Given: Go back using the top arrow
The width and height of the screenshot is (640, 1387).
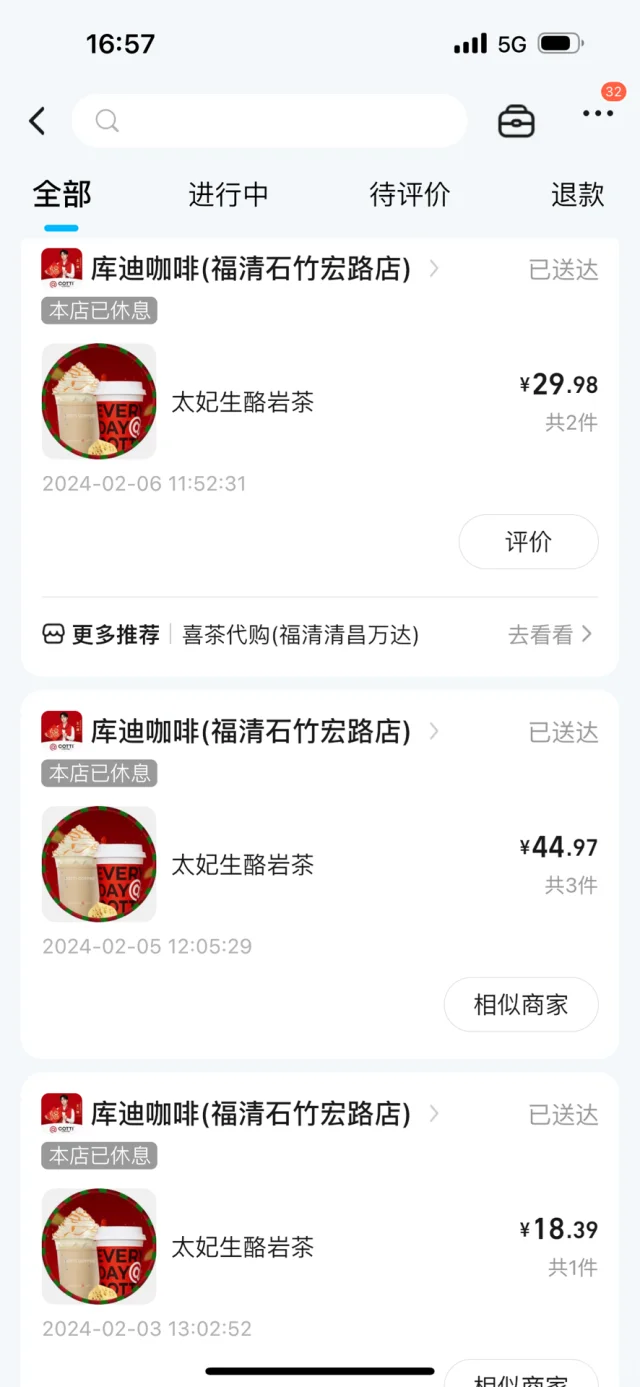Looking at the screenshot, I should (x=38, y=122).
